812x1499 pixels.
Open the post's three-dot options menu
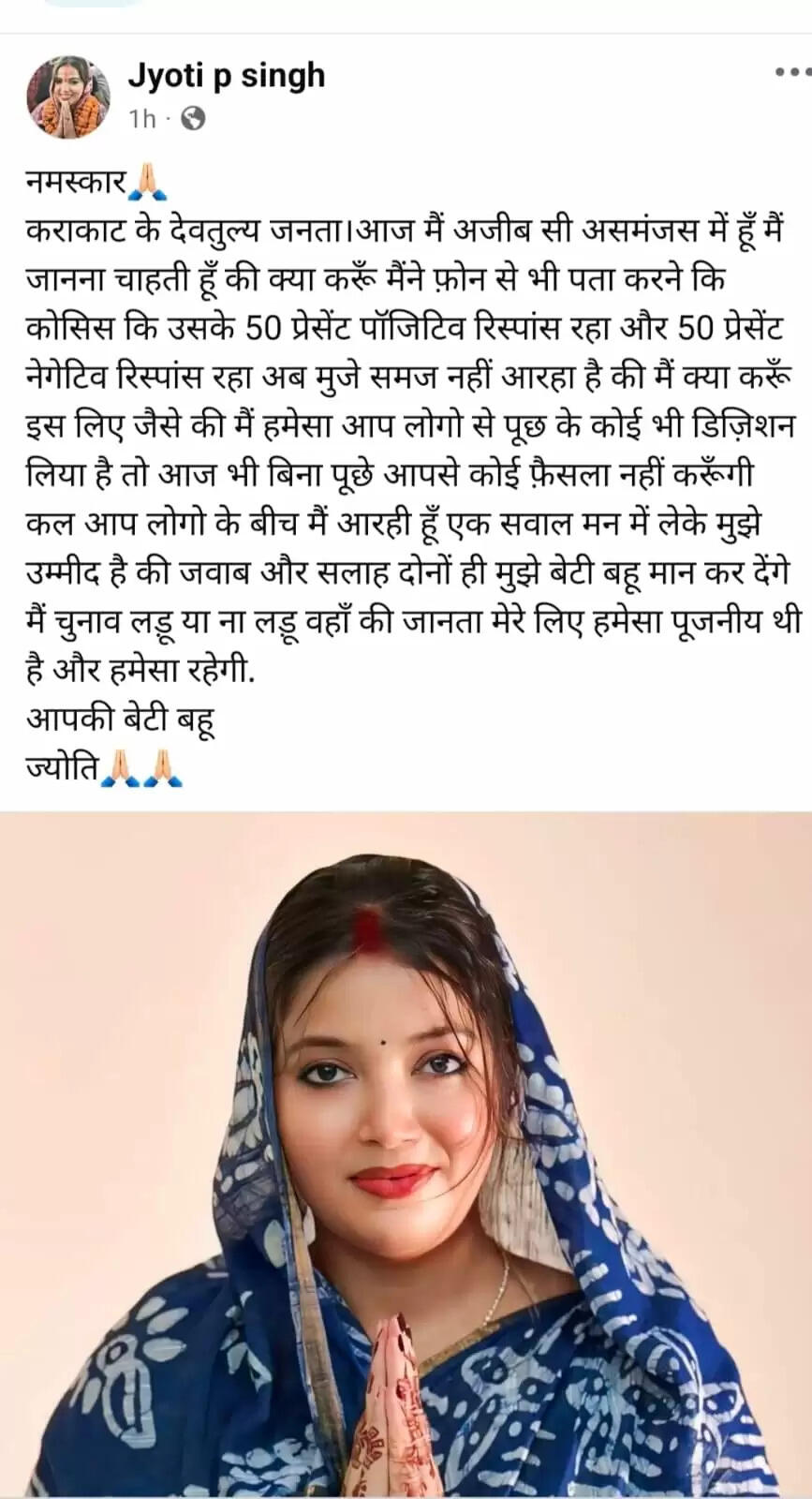(x=791, y=72)
